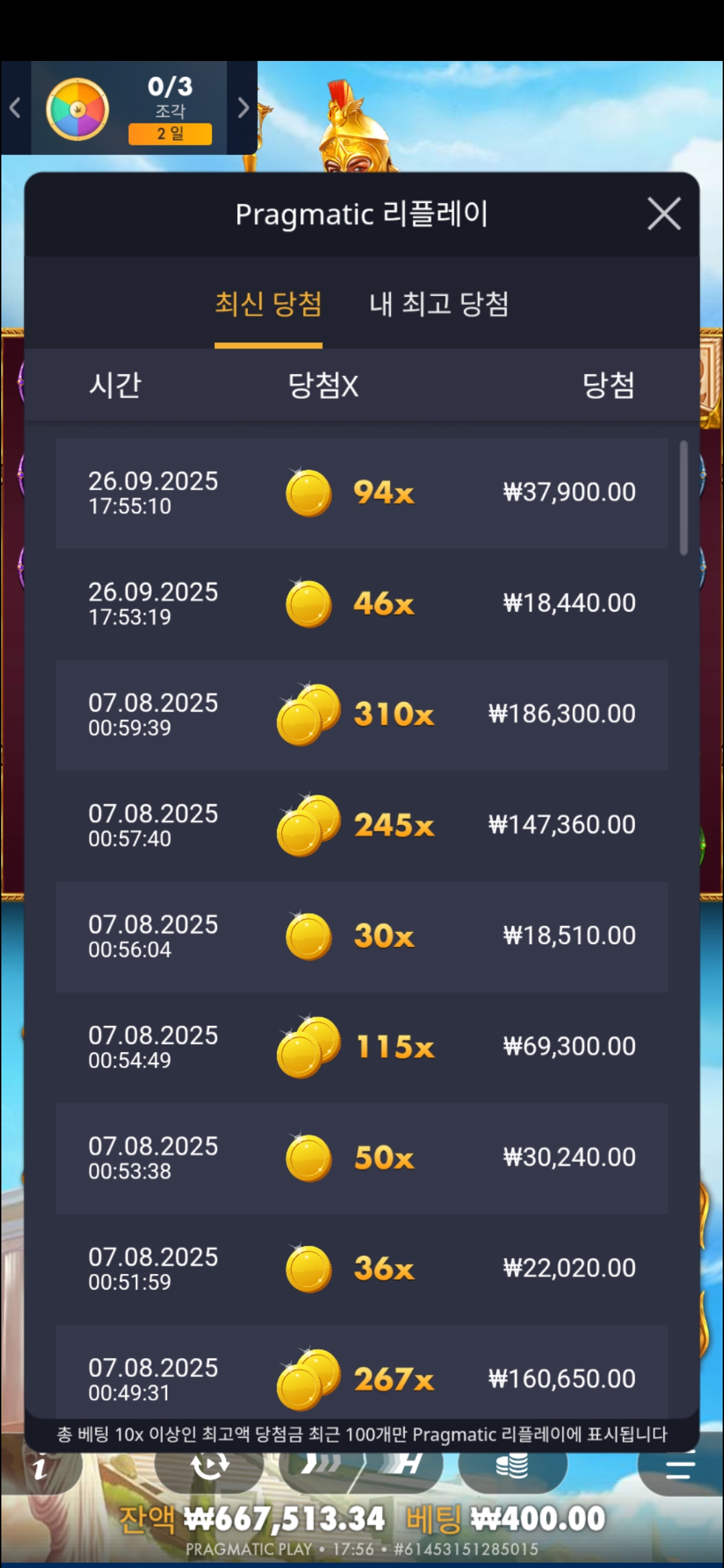Open the prize wheel 0/3 조각 widget
The height and width of the screenshot is (1568, 724).
[129, 109]
